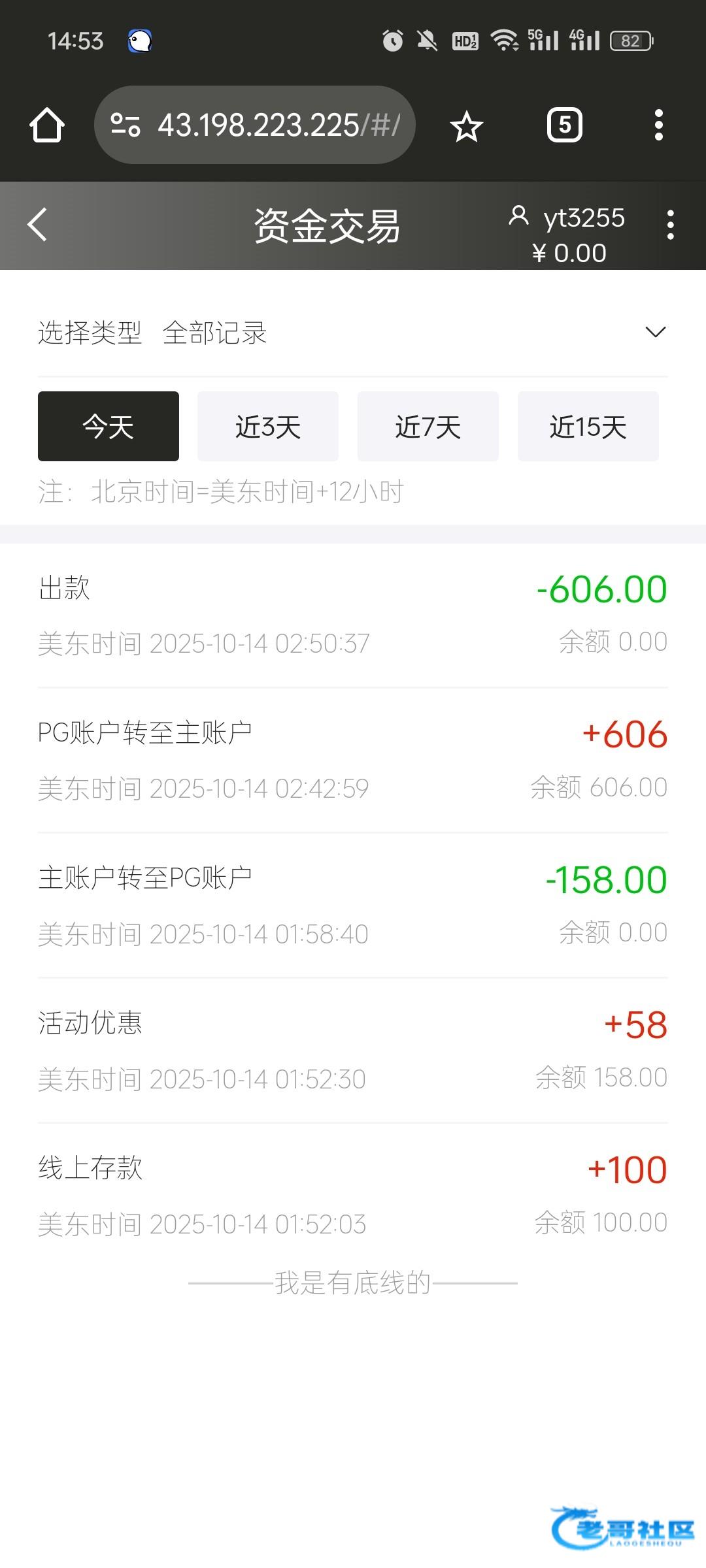Image resolution: width=706 pixels, height=1568 pixels.
Task: Select the 今天 date filter
Action: [x=109, y=427]
